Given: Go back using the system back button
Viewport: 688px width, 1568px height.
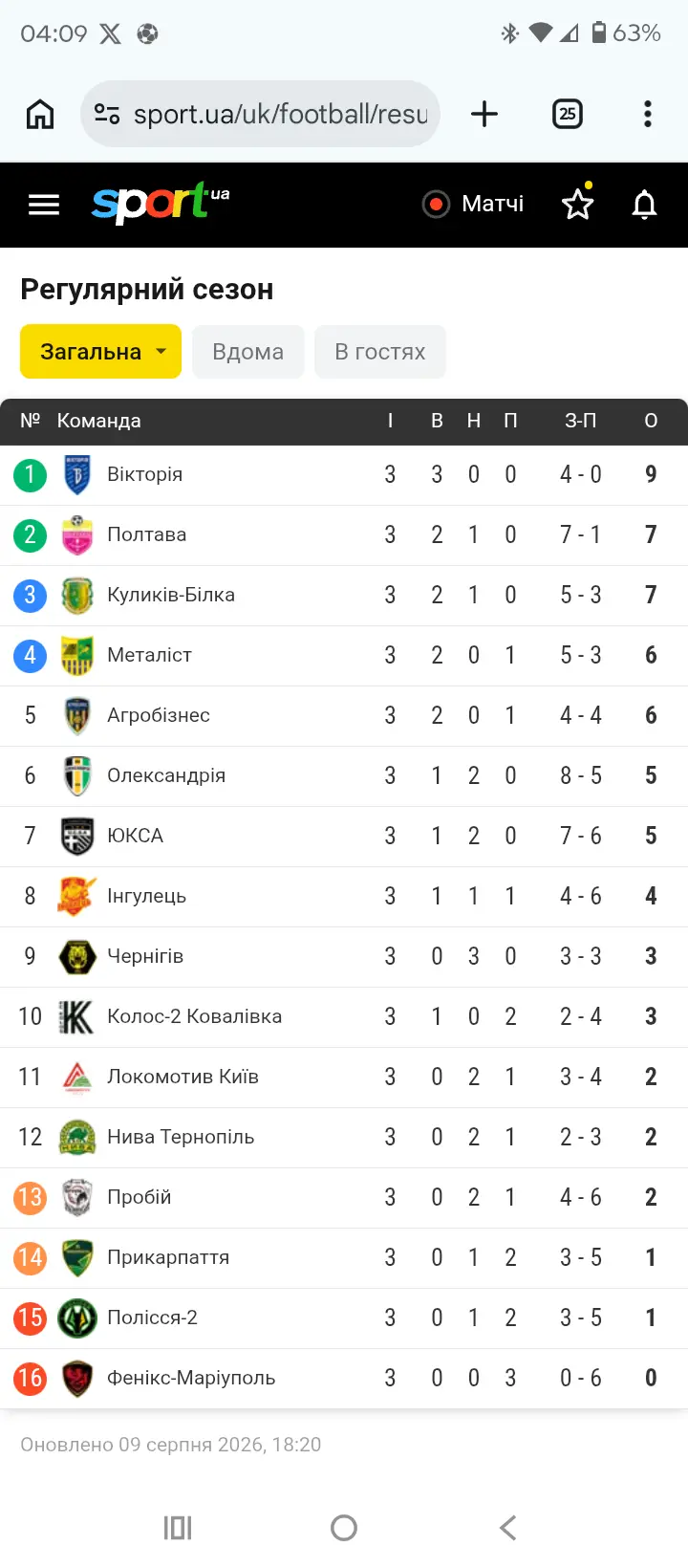Looking at the screenshot, I should click(x=508, y=1528).
